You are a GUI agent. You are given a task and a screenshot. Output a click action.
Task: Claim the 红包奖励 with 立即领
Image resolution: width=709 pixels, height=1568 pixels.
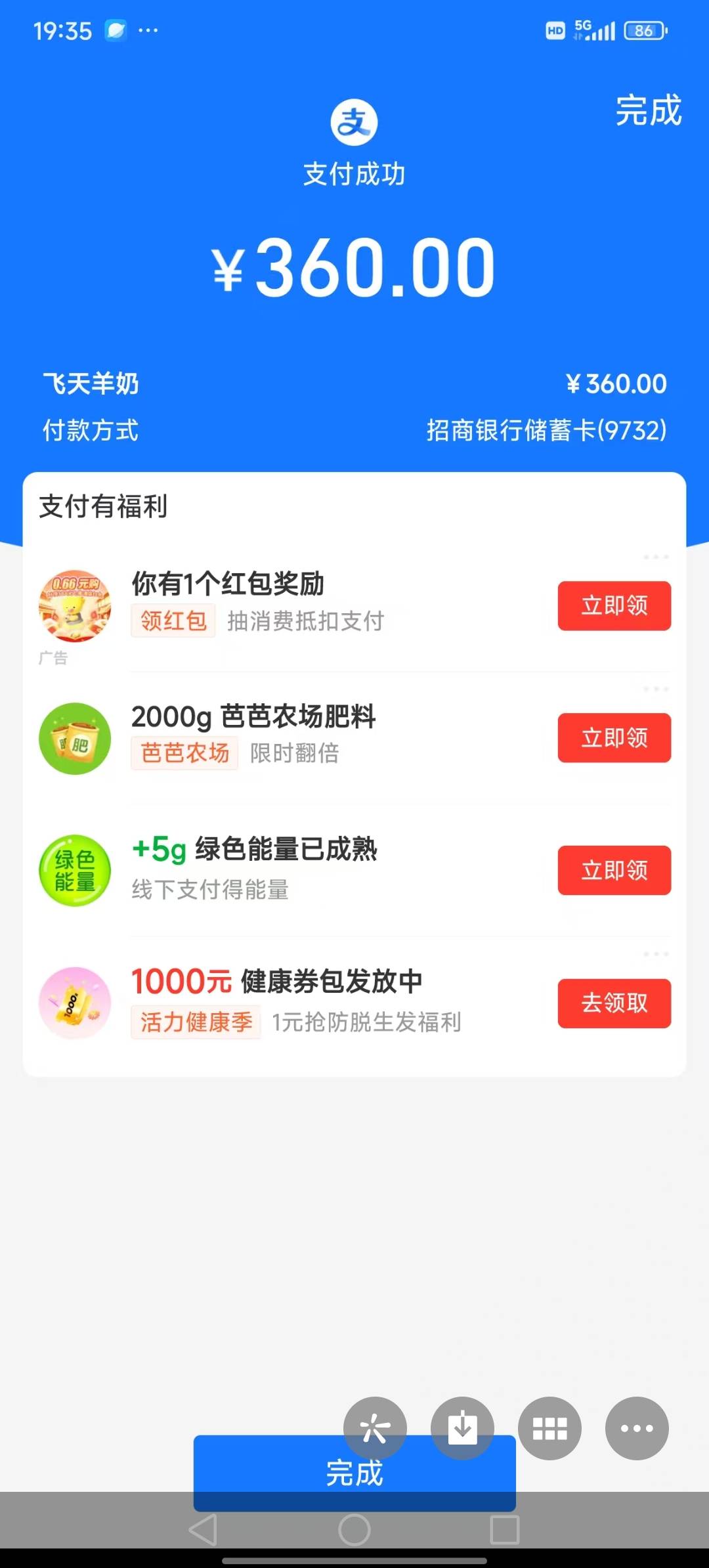pyautogui.click(x=614, y=605)
